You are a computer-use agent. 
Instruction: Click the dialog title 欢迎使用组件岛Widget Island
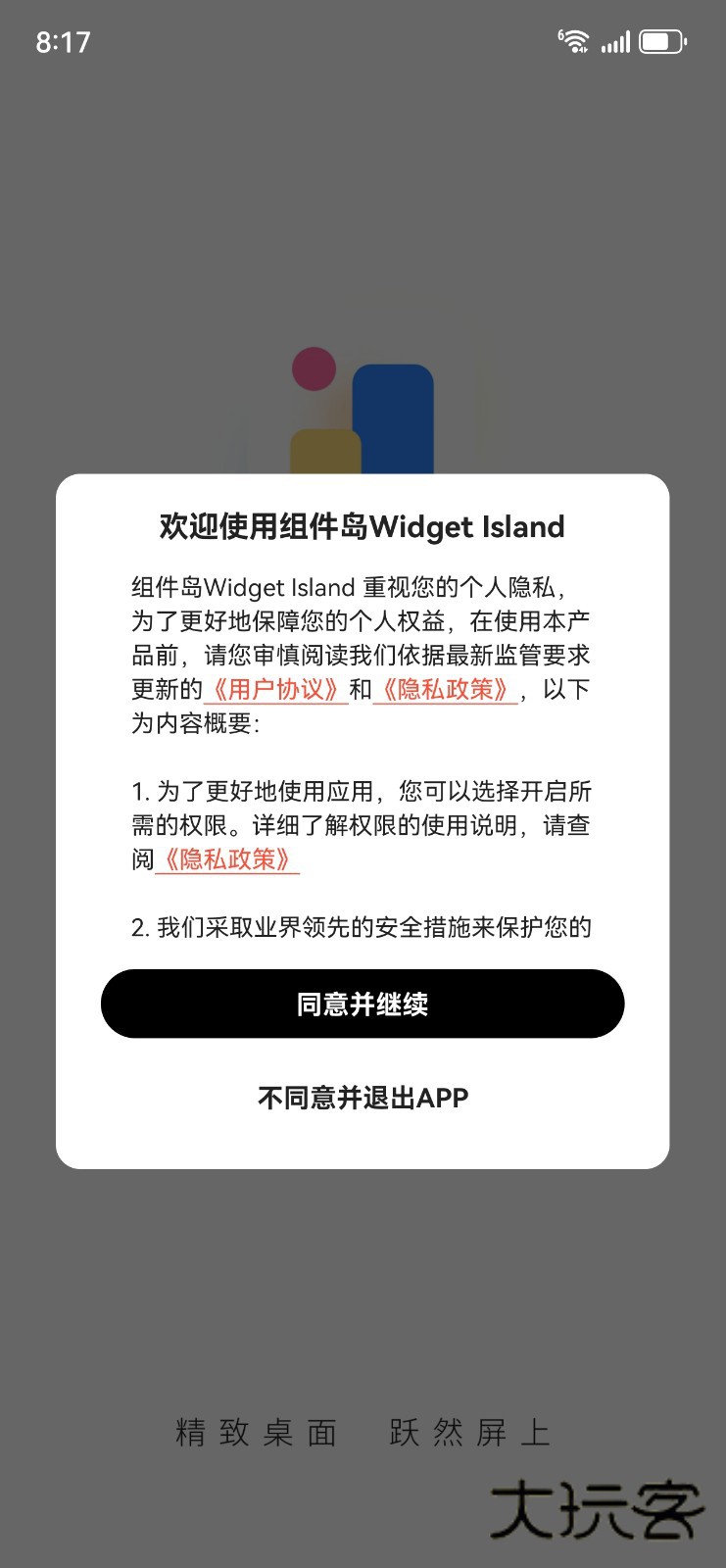click(x=361, y=527)
